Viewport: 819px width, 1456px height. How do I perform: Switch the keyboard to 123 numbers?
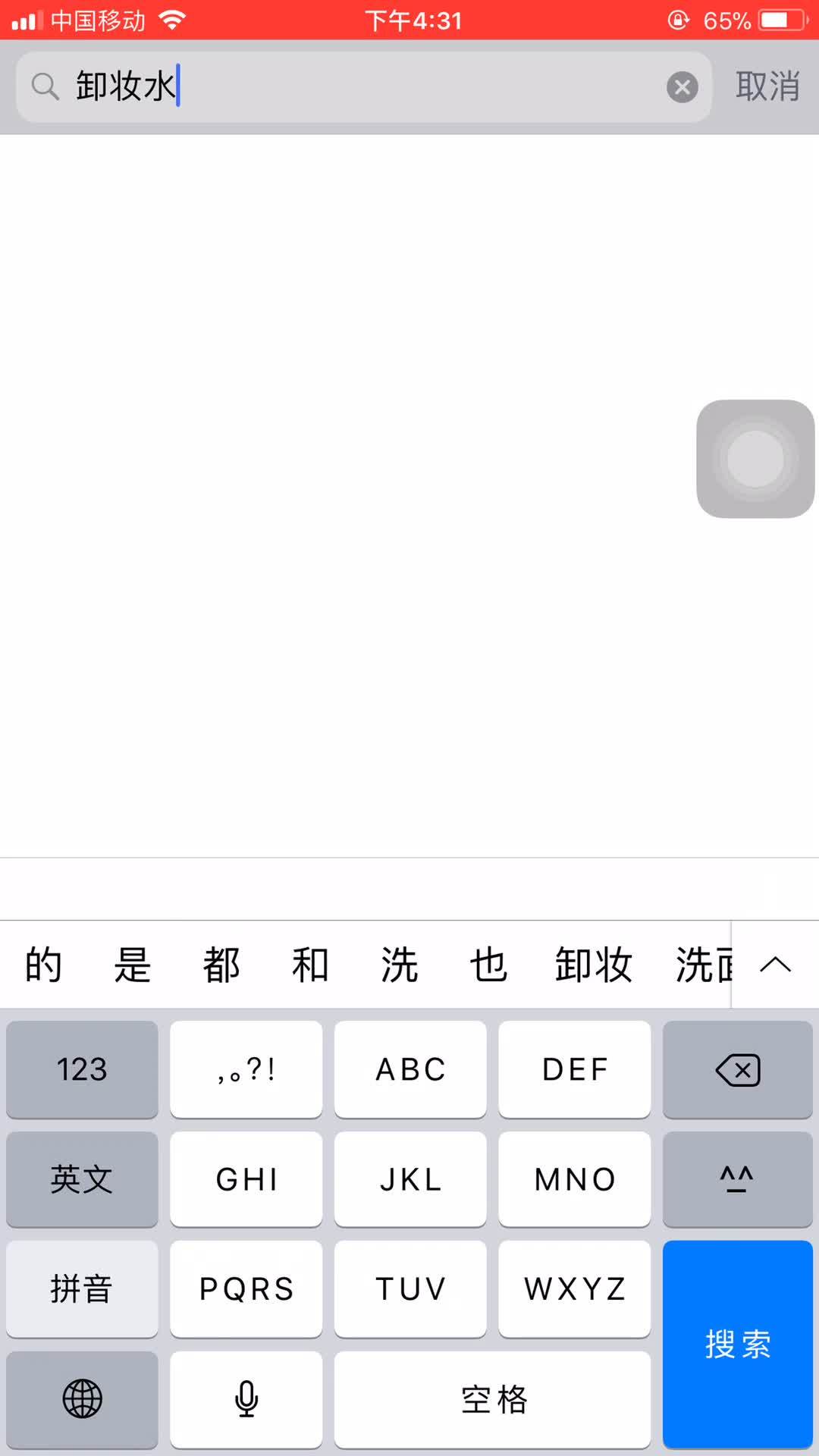pos(82,1069)
